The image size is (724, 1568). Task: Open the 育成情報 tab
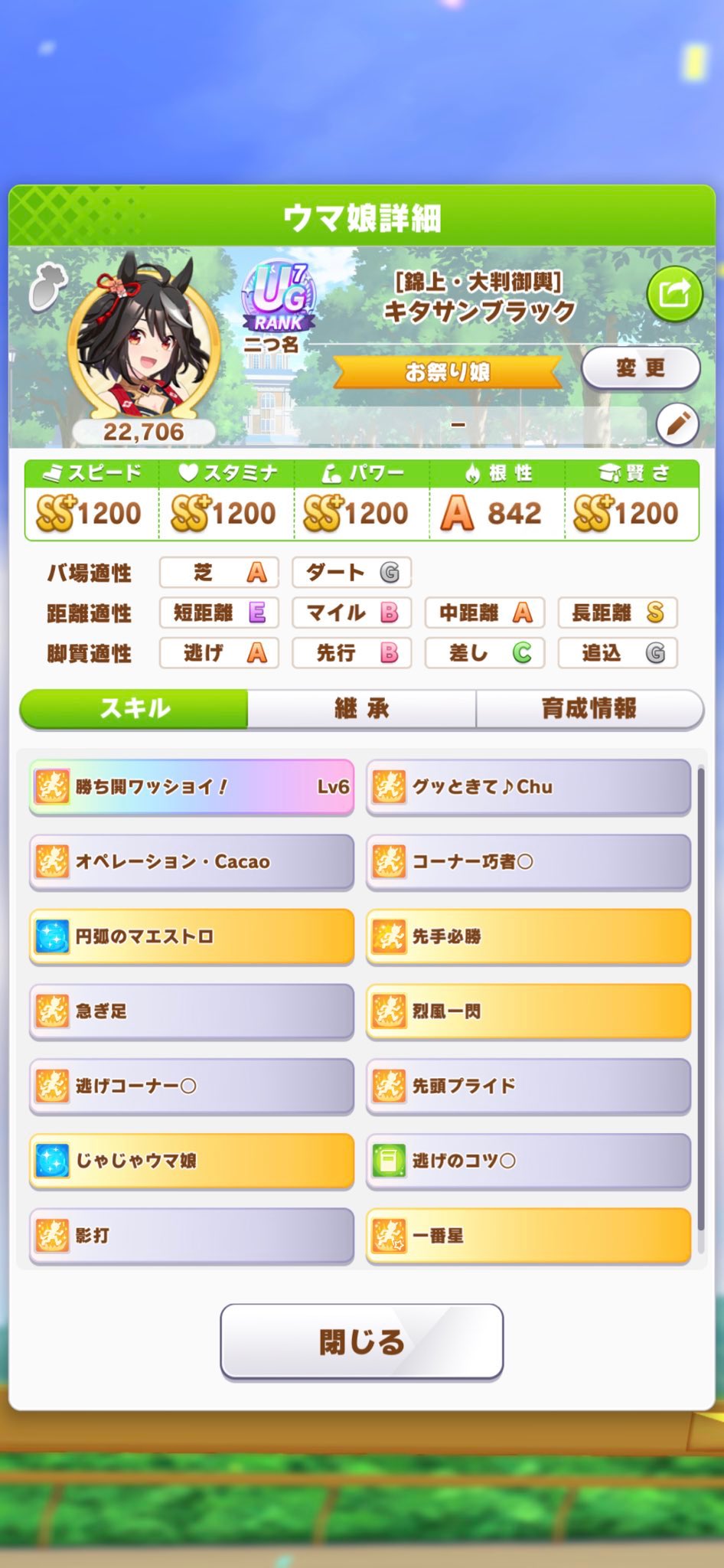click(x=589, y=708)
